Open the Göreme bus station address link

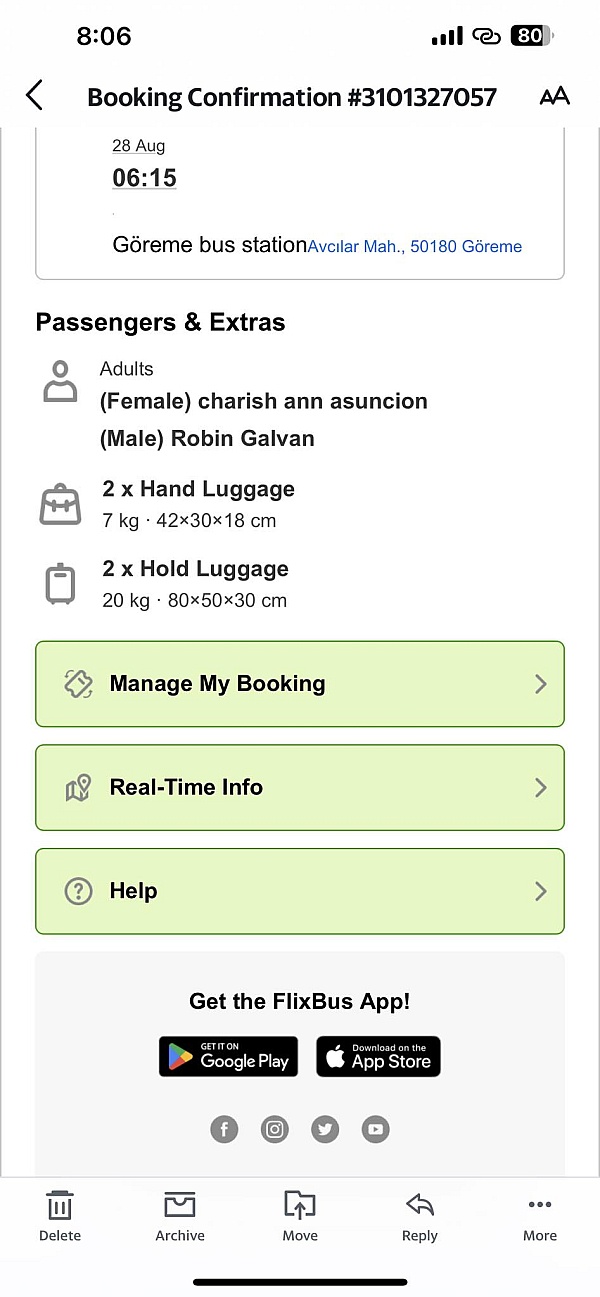pyautogui.click(x=414, y=246)
